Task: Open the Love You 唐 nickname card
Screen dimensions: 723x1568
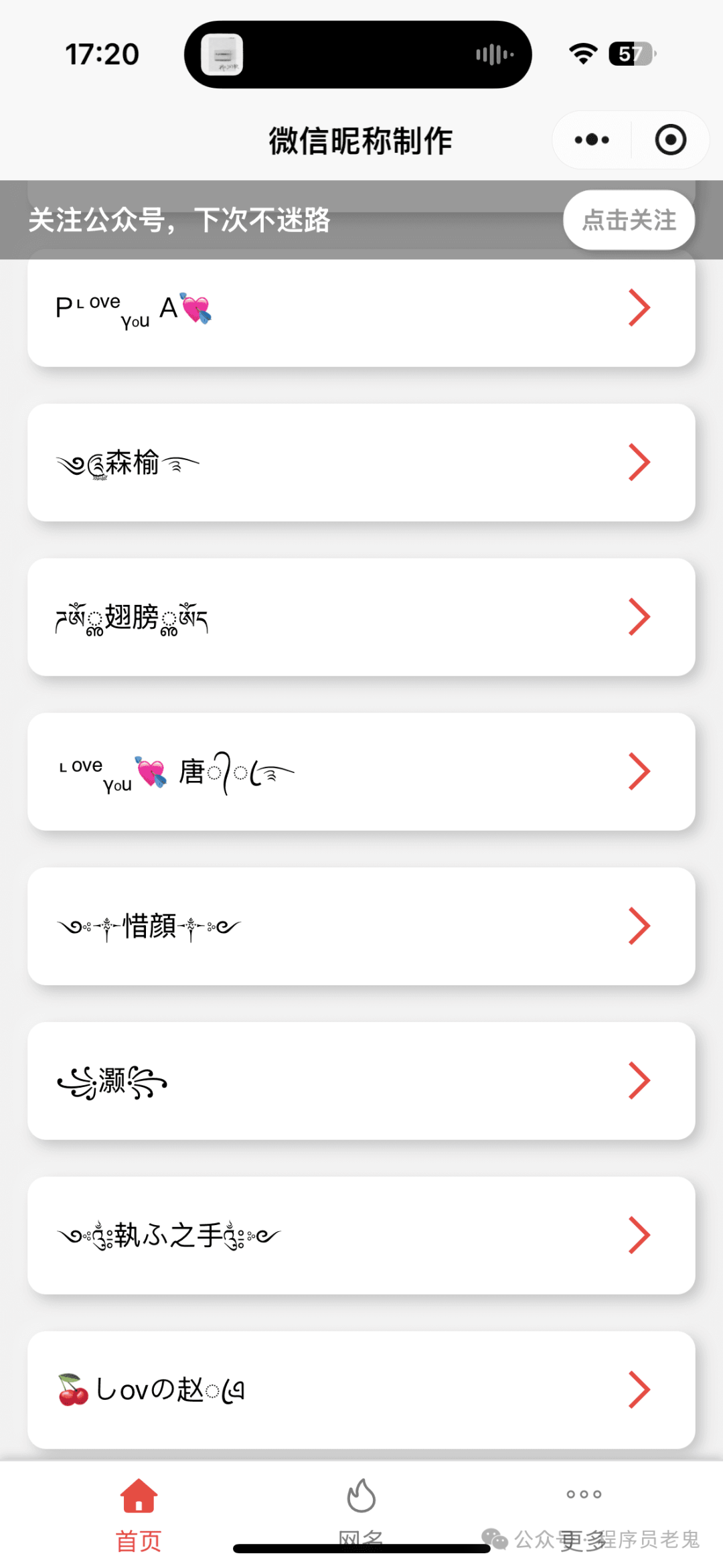Action: tap(361, 772)
